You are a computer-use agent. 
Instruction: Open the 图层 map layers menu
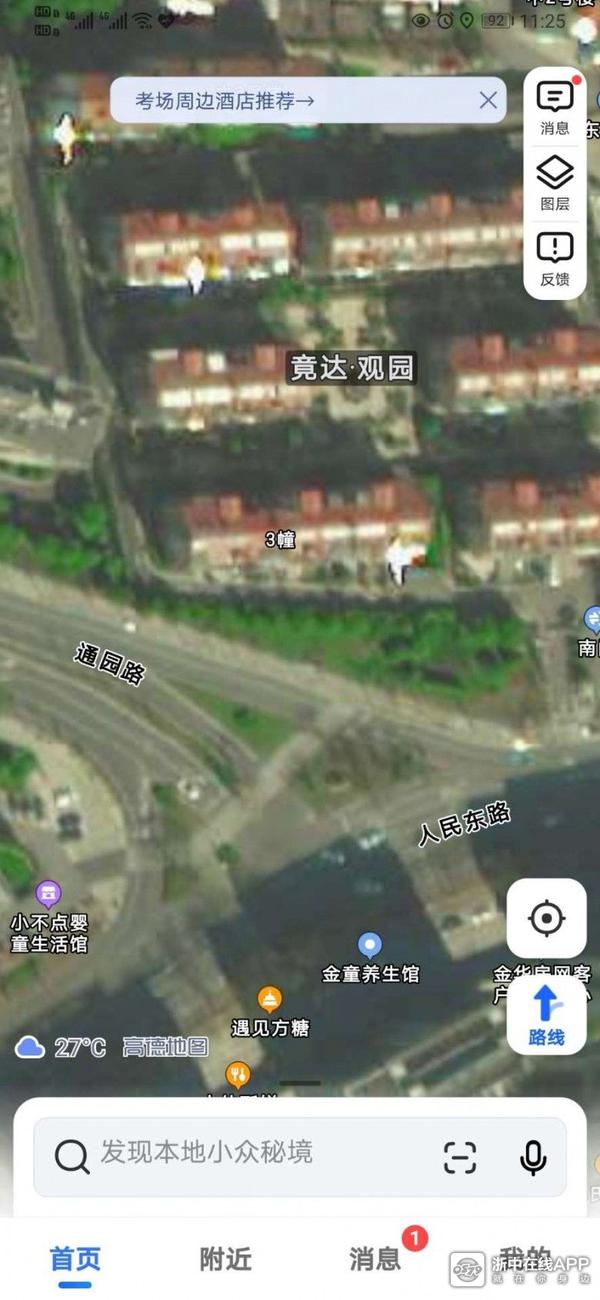tap(555, 182)
